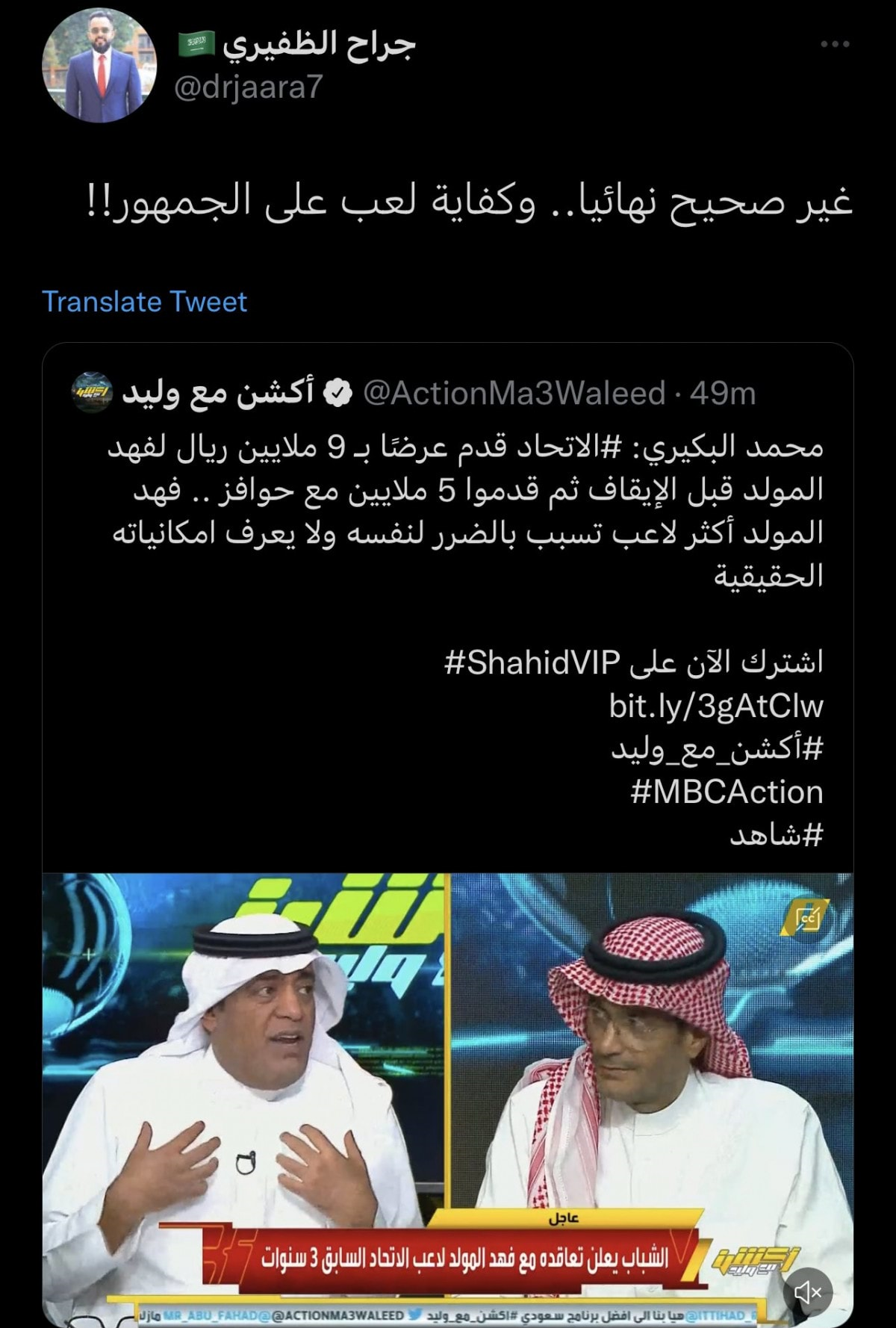Play the video in the quoted tweet

point(448,1083)
